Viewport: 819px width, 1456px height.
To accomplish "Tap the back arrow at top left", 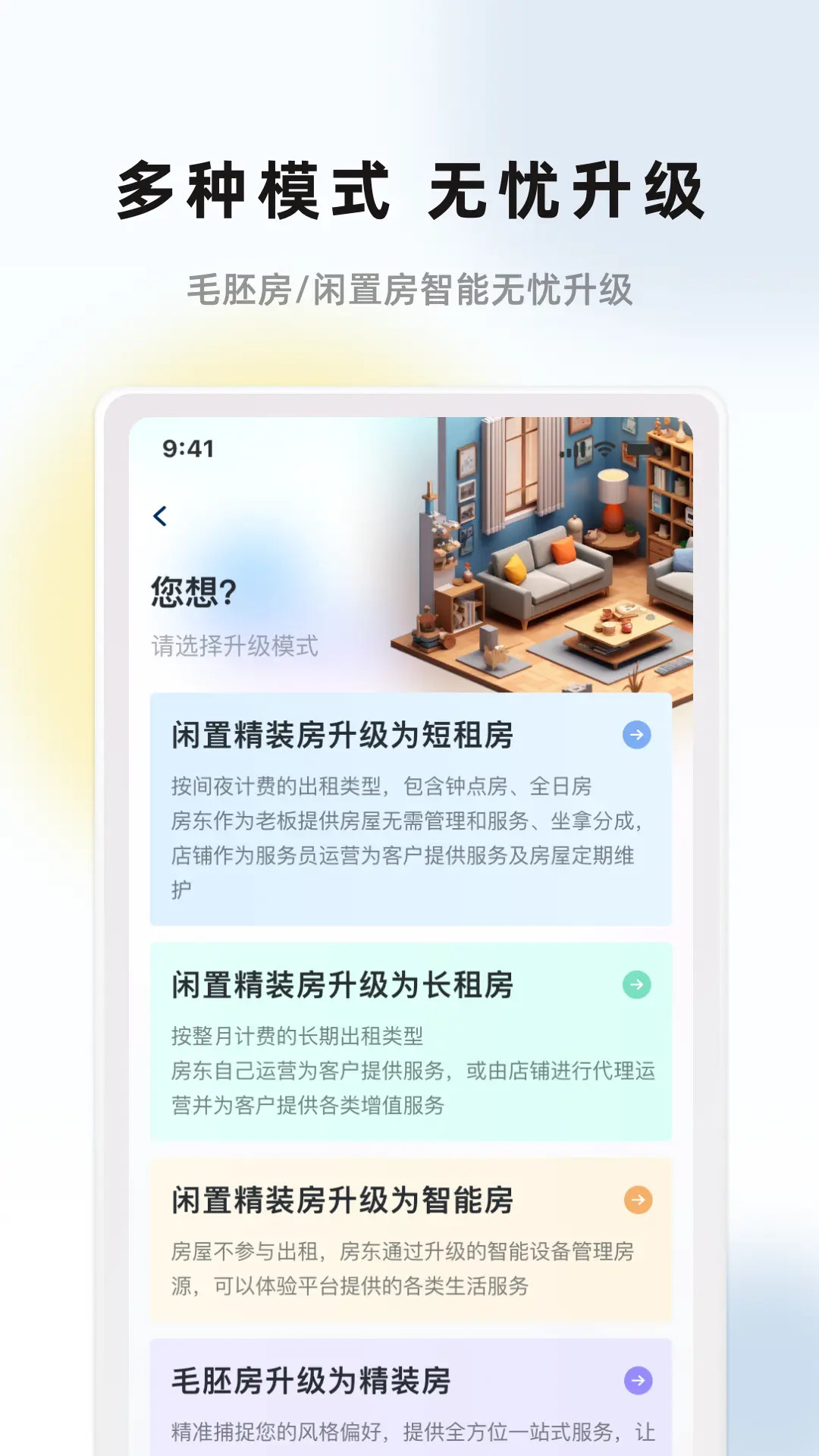I will (159, 515).
